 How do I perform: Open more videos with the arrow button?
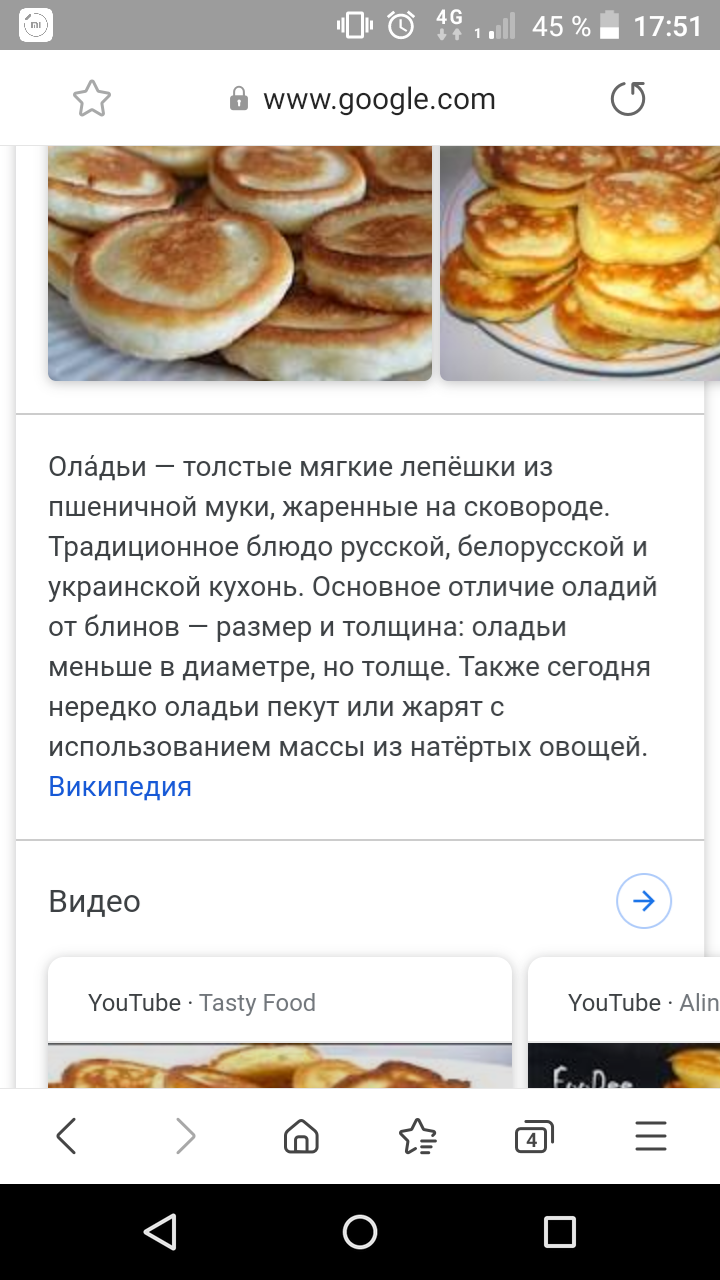(644, 902)
